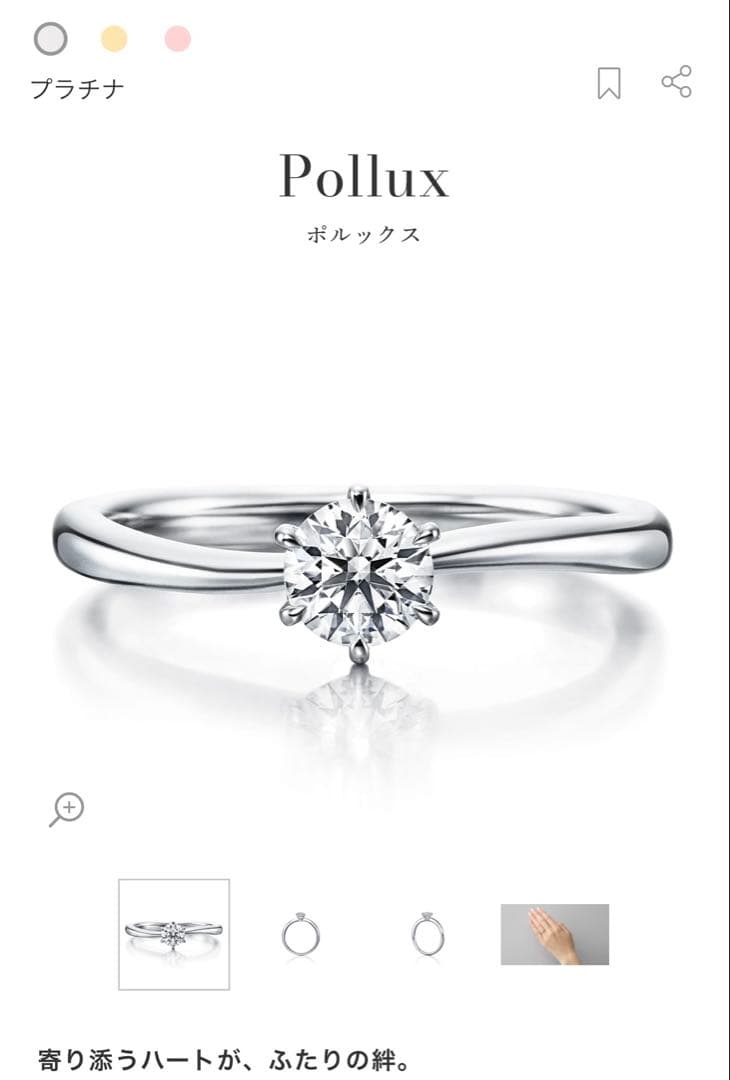
Task: Pick the pink gold color swatch
Action: click(178, 39)
